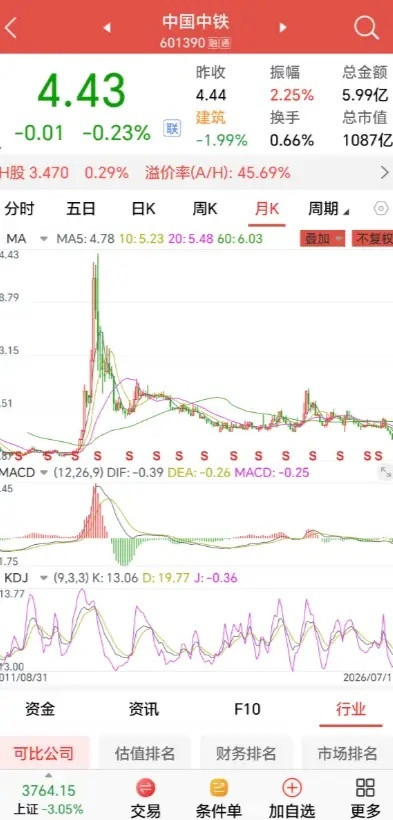The height and width of the screenshot is (820, 393).
Task: Select the 日K chart tab
Action: click(143, 209)
